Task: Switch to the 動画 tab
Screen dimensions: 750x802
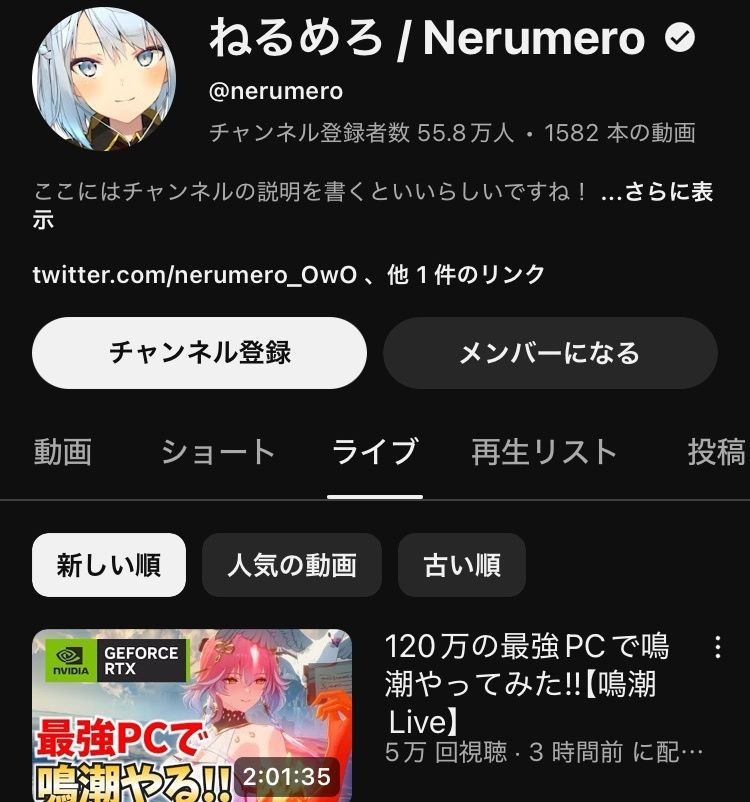Action: pyautogui.click(x=62, y=452)
